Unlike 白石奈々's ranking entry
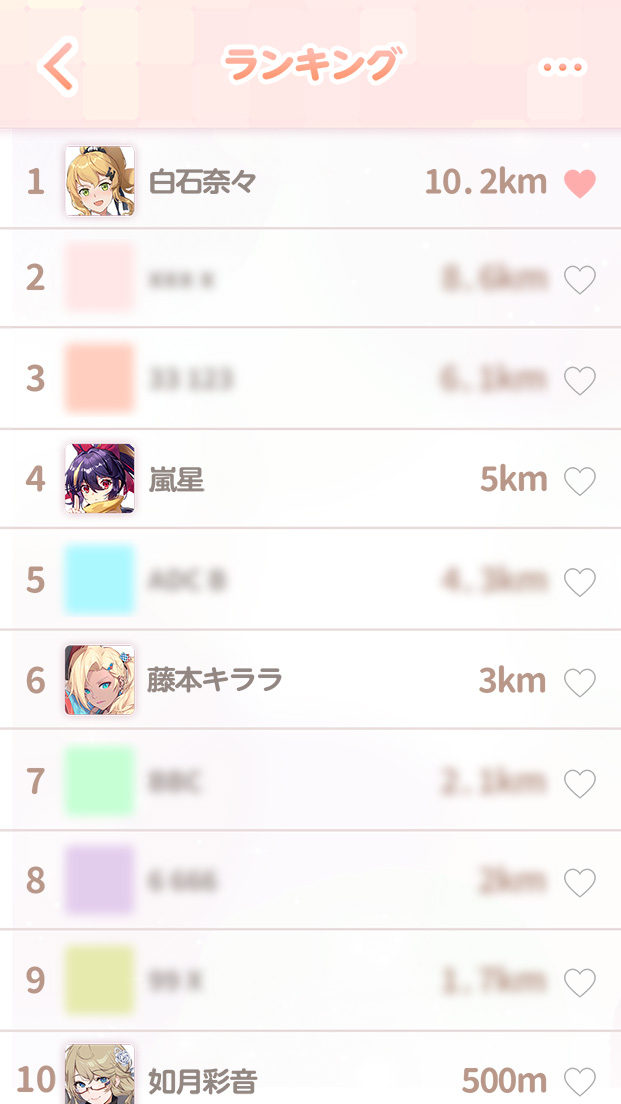Image resolution: width=621 pixels, height=1104 pixels. (580, 183)
